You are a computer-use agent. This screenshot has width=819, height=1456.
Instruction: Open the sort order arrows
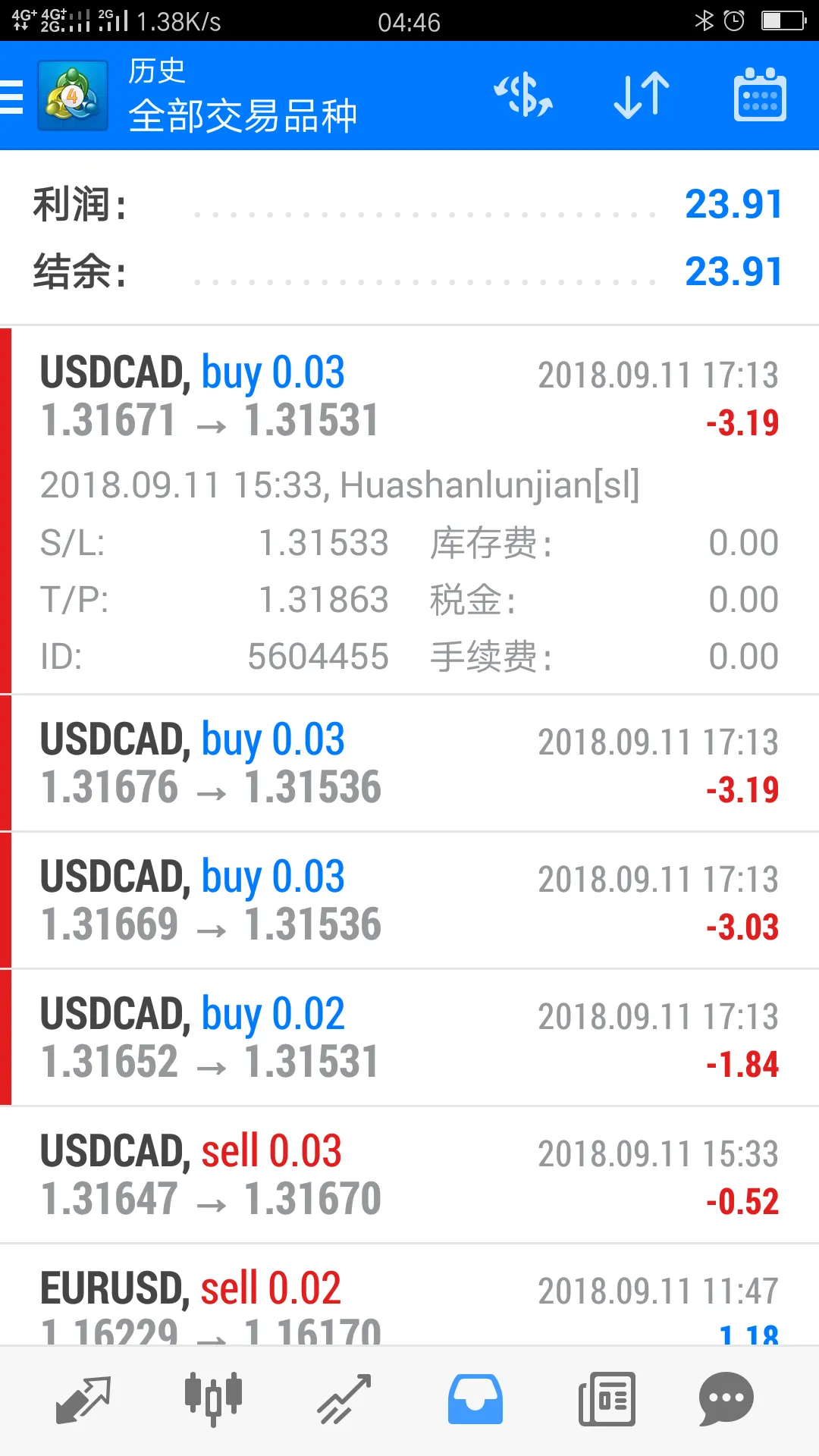(x=642, y=96)
